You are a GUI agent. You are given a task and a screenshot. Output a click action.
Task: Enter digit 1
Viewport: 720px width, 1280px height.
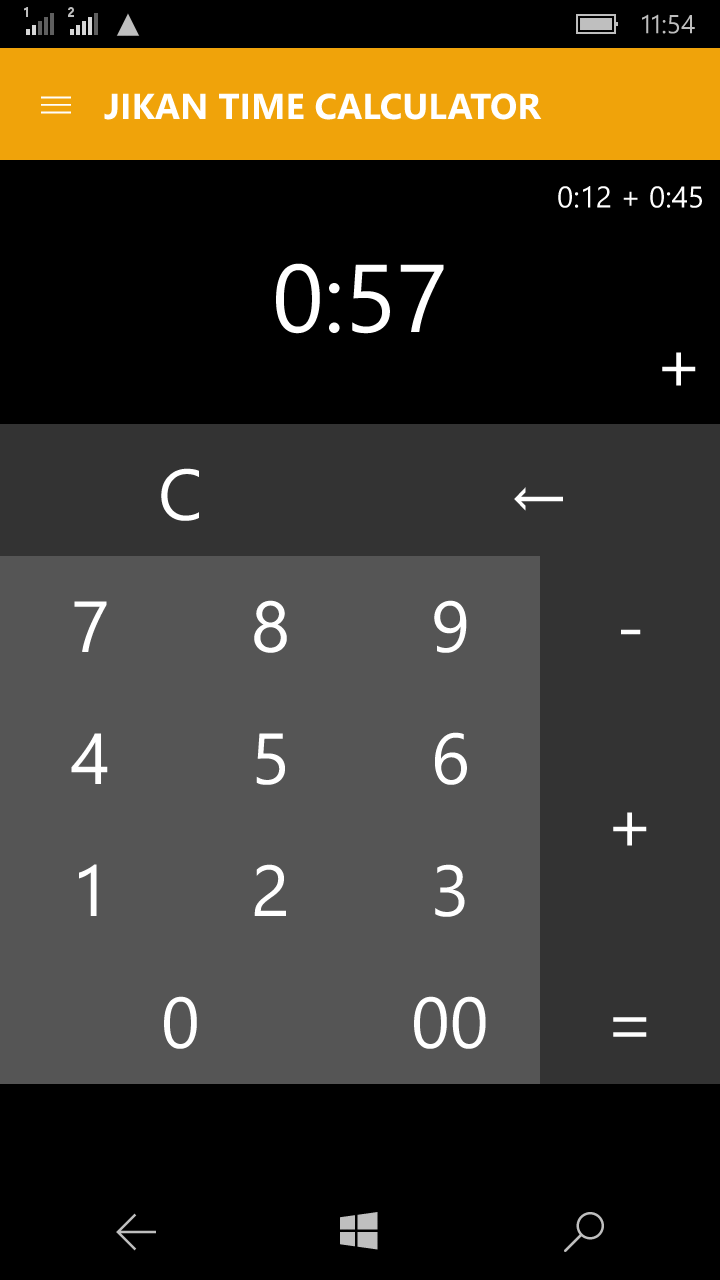point(90,892)
